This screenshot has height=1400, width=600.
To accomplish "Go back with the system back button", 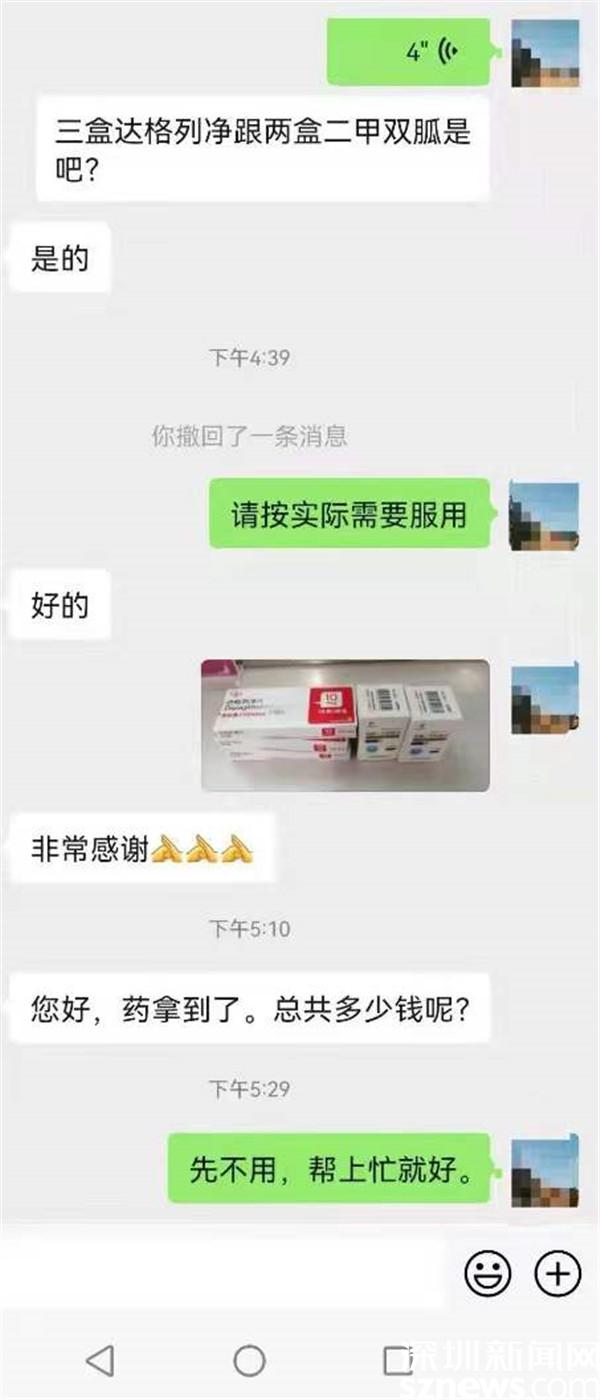I will [99, 1360].
